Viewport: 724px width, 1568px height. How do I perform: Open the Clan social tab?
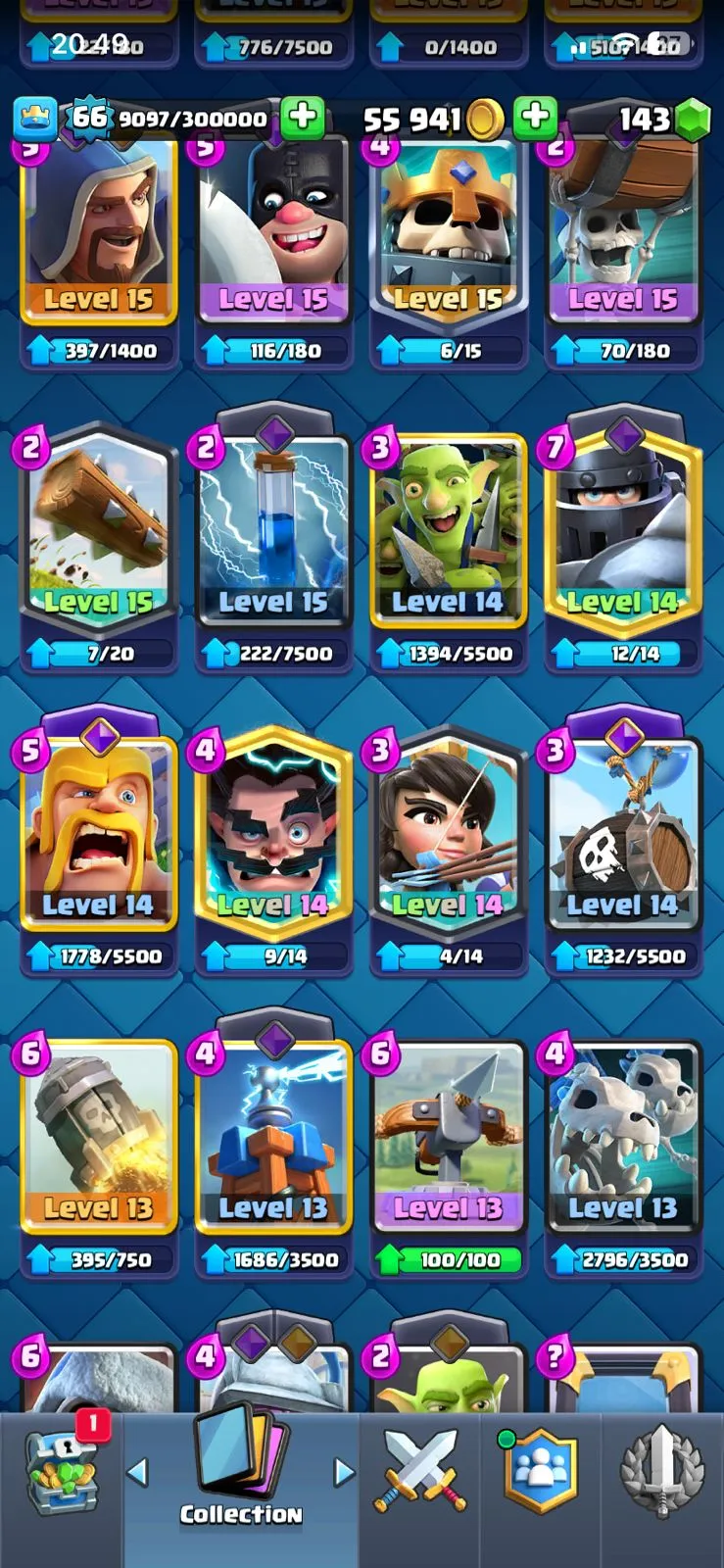540,1470
